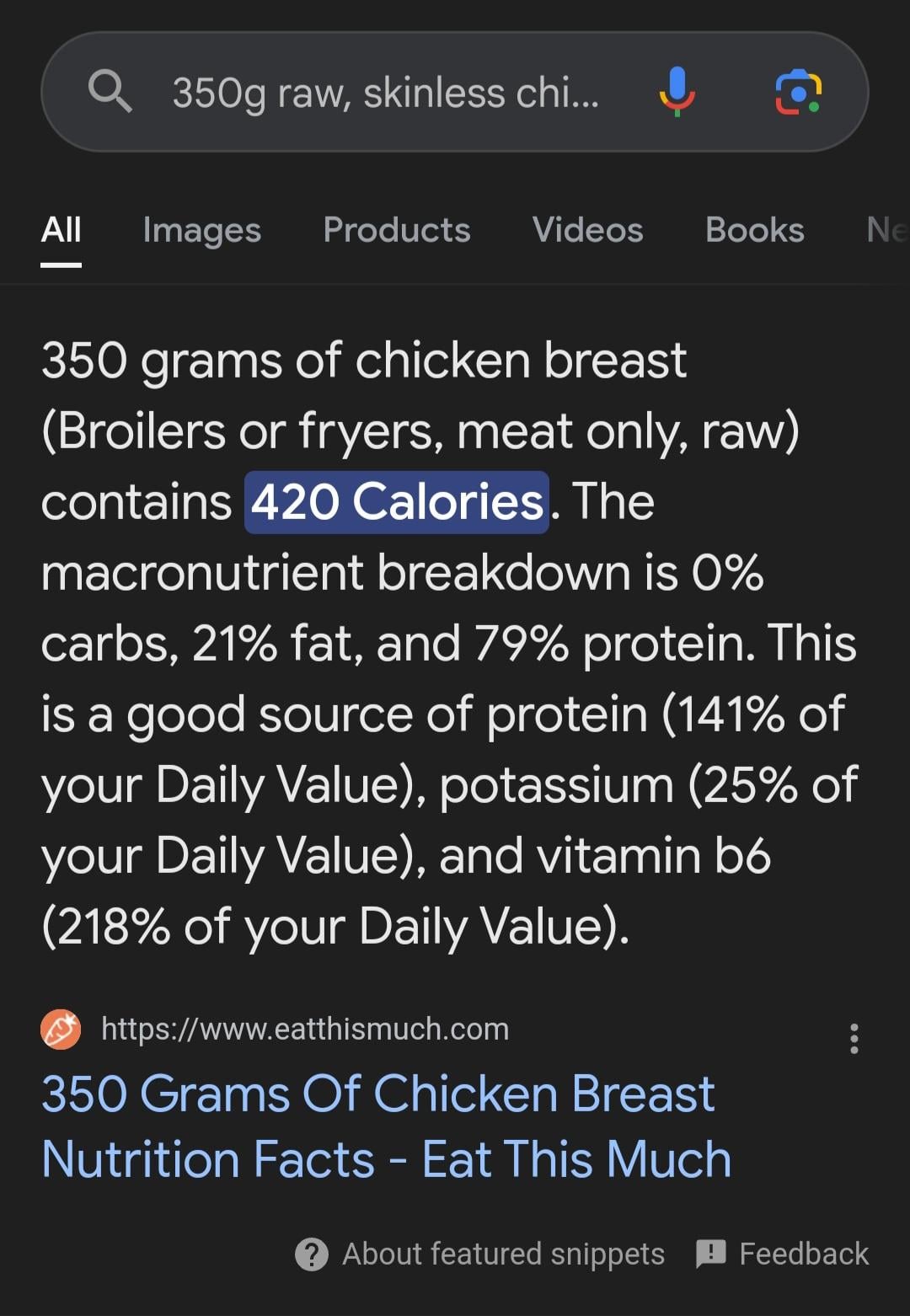The width and height of the screenshot is (910, 1316).
Task: Switch to the Images tab
Action: click(x=201, y=230)
